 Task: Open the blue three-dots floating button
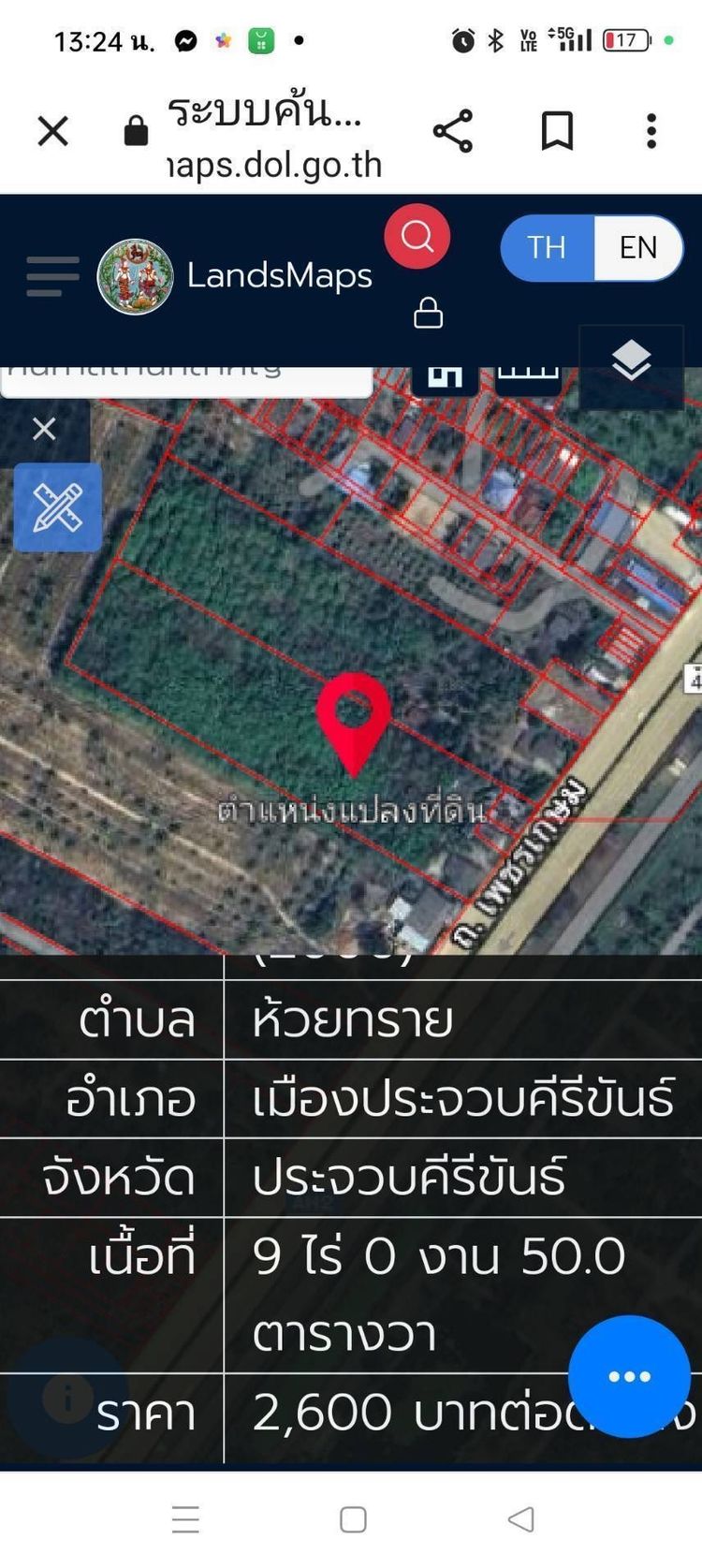[x=629, y=1376]
